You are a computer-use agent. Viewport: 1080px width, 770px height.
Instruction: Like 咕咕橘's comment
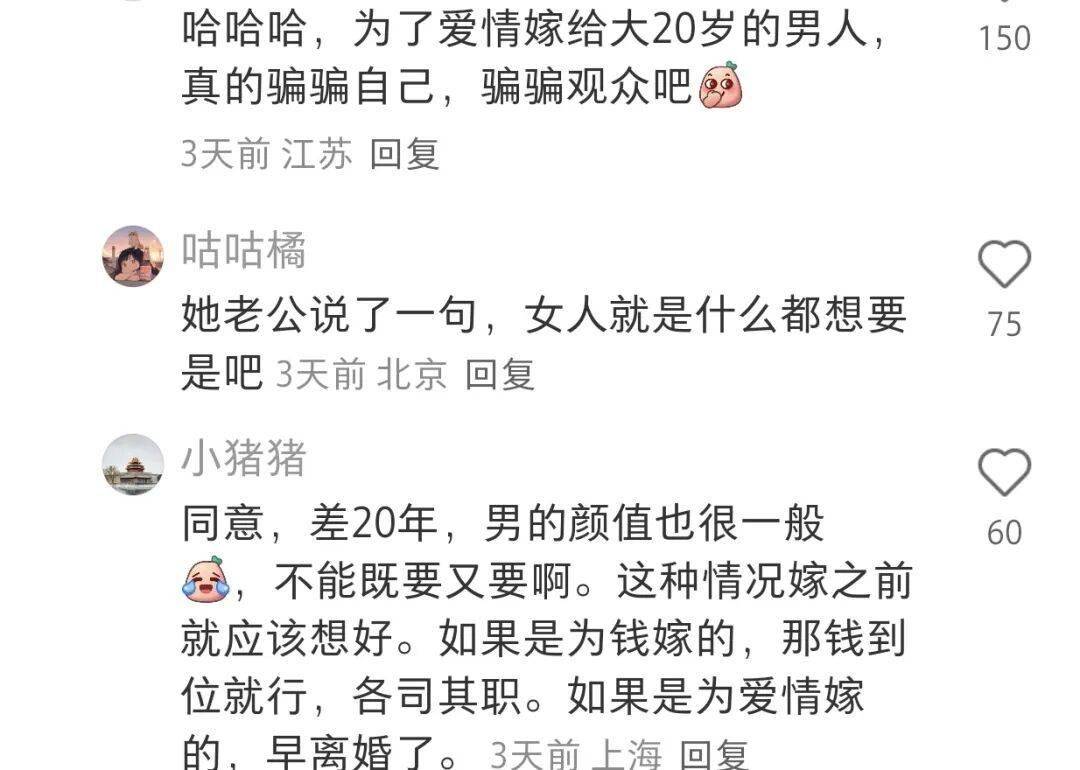point(1003,266)
